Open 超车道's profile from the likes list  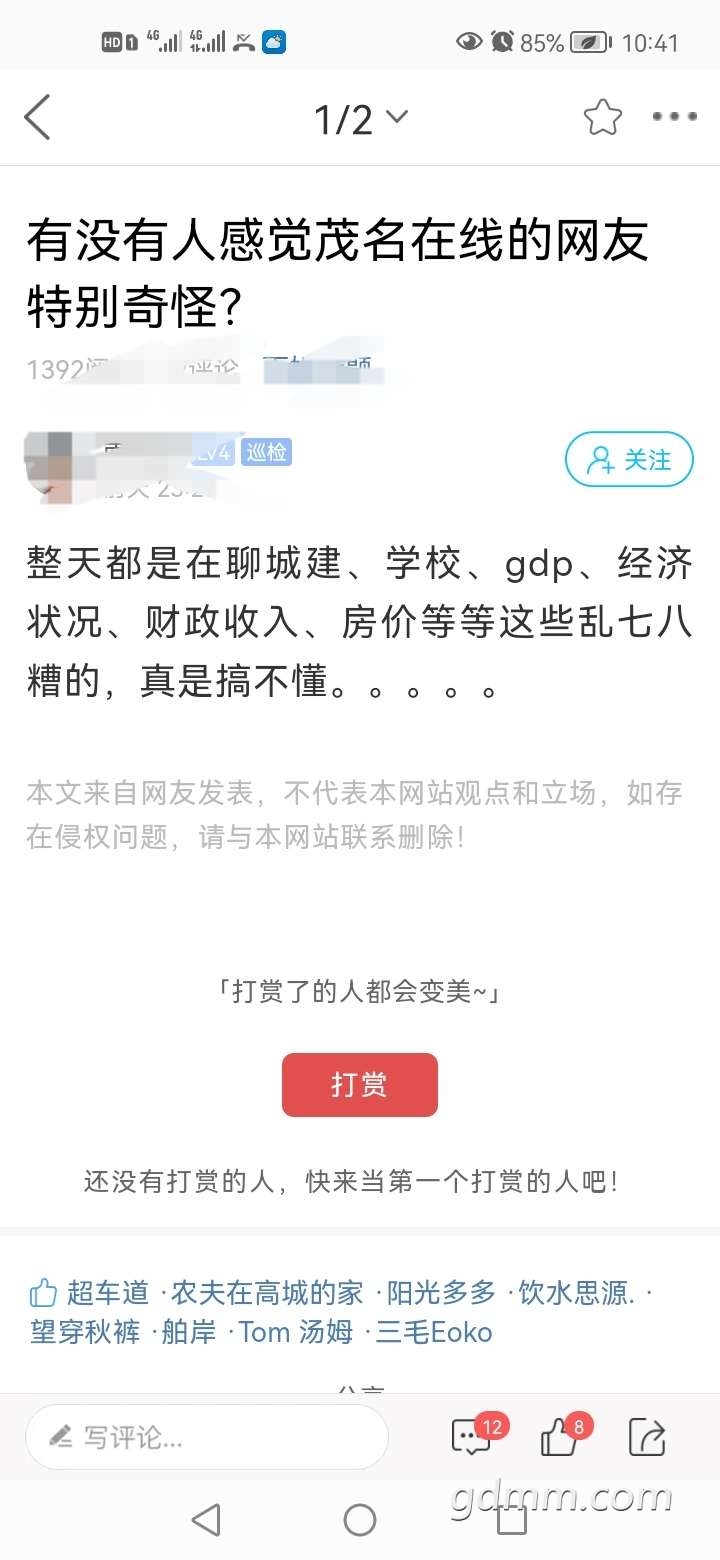point(108,1293)
